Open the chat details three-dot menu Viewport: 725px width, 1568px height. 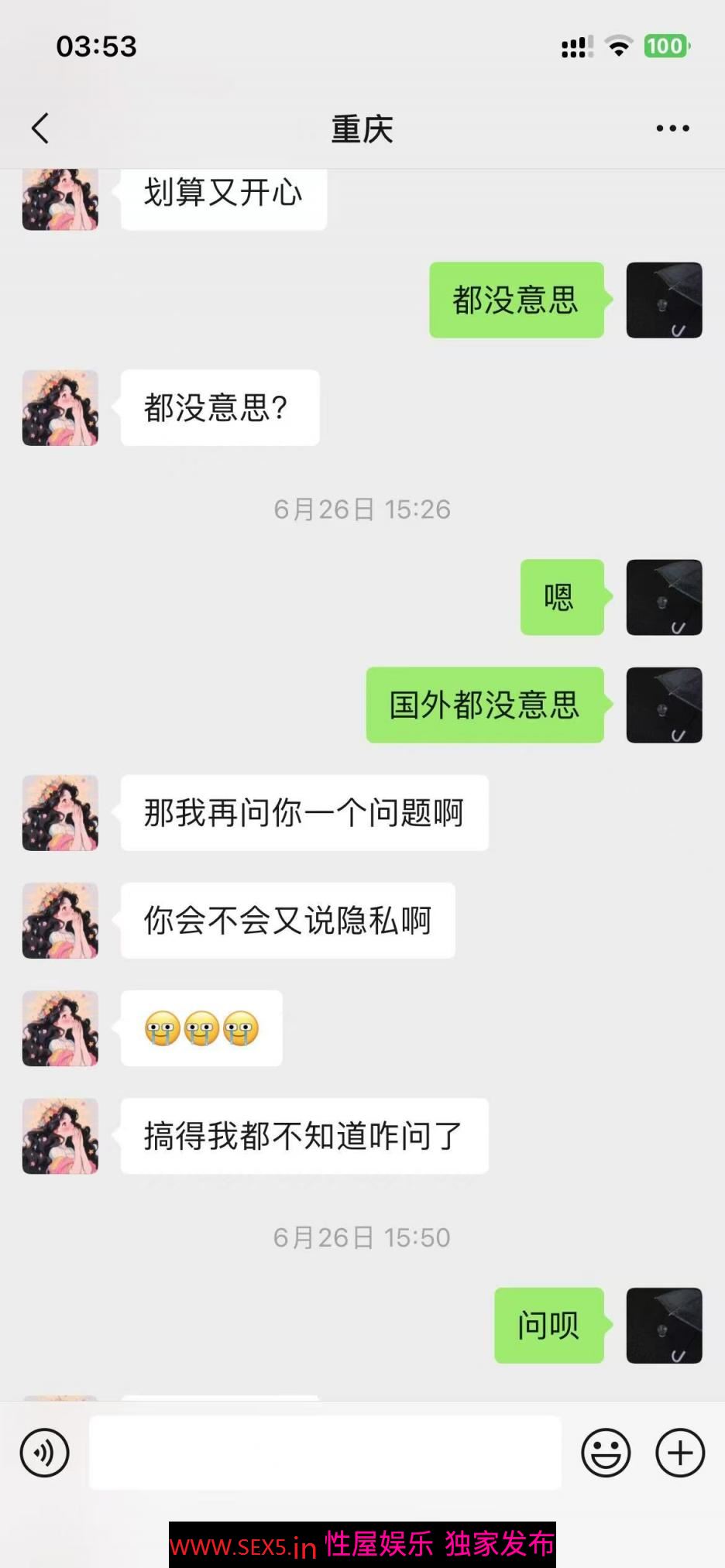672,129
